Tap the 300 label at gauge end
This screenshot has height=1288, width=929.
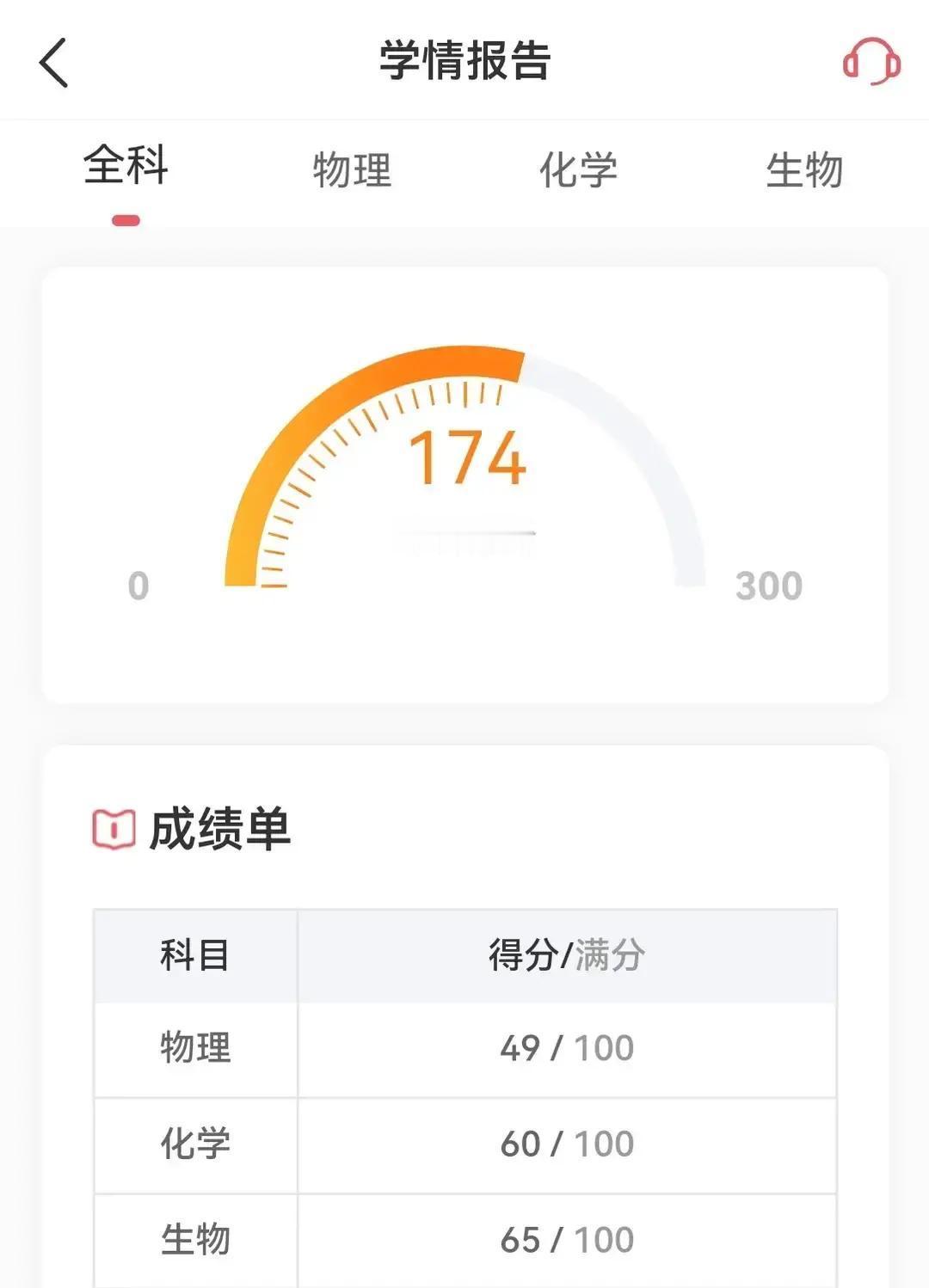pyautogui.click(x=768, y=586)
